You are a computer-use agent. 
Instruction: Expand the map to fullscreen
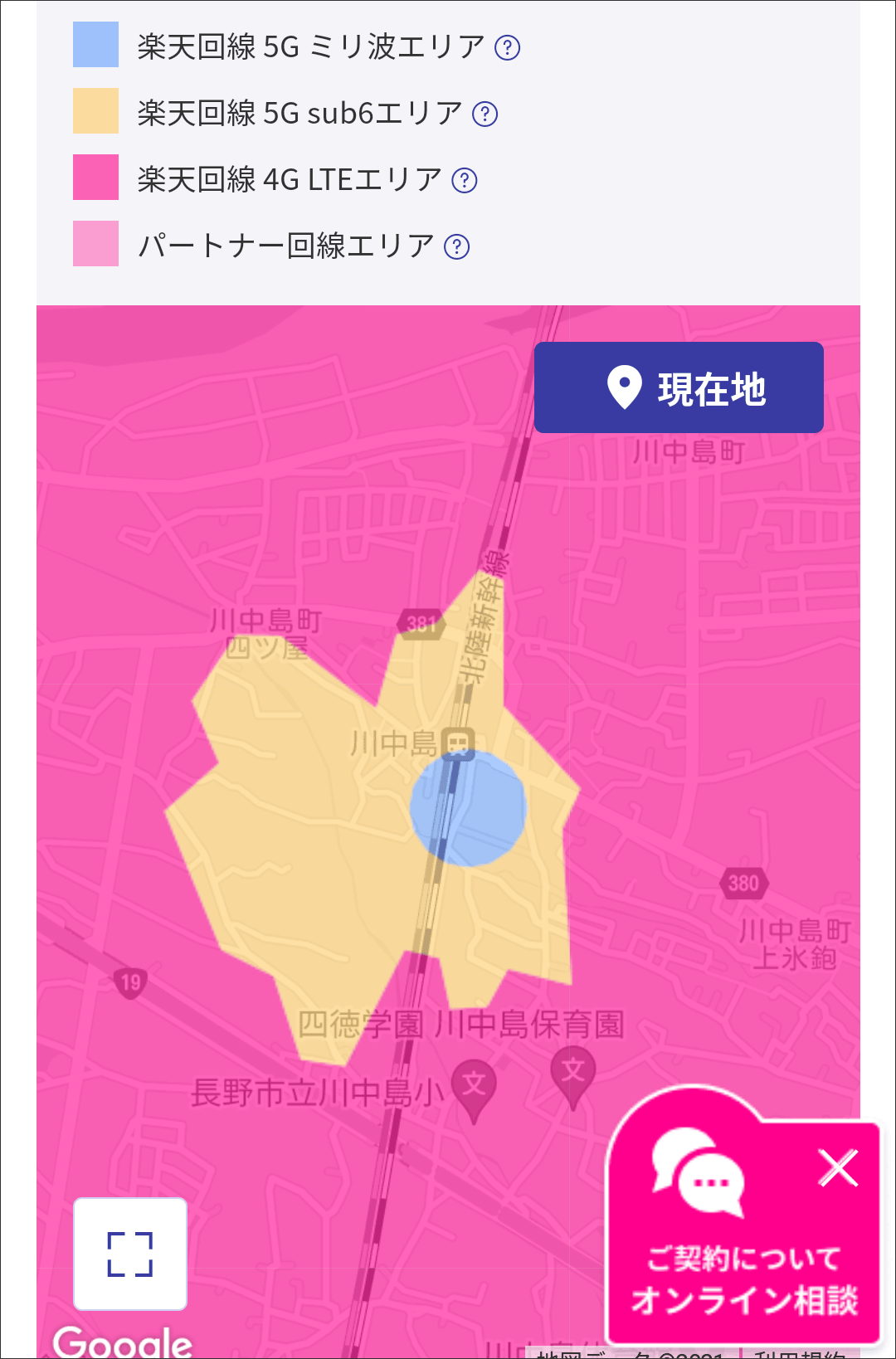(x=130, y=1254)
